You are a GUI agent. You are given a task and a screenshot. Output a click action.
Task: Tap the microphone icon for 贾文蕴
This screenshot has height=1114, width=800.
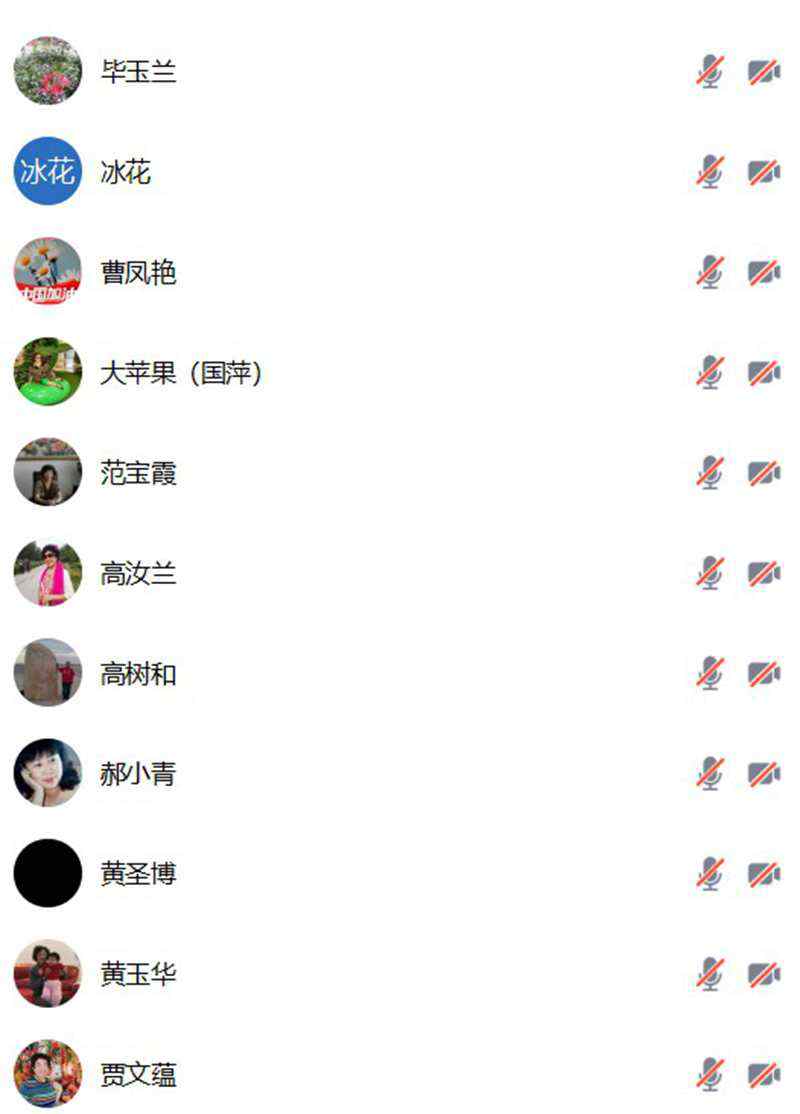[x=710, y=1075]
